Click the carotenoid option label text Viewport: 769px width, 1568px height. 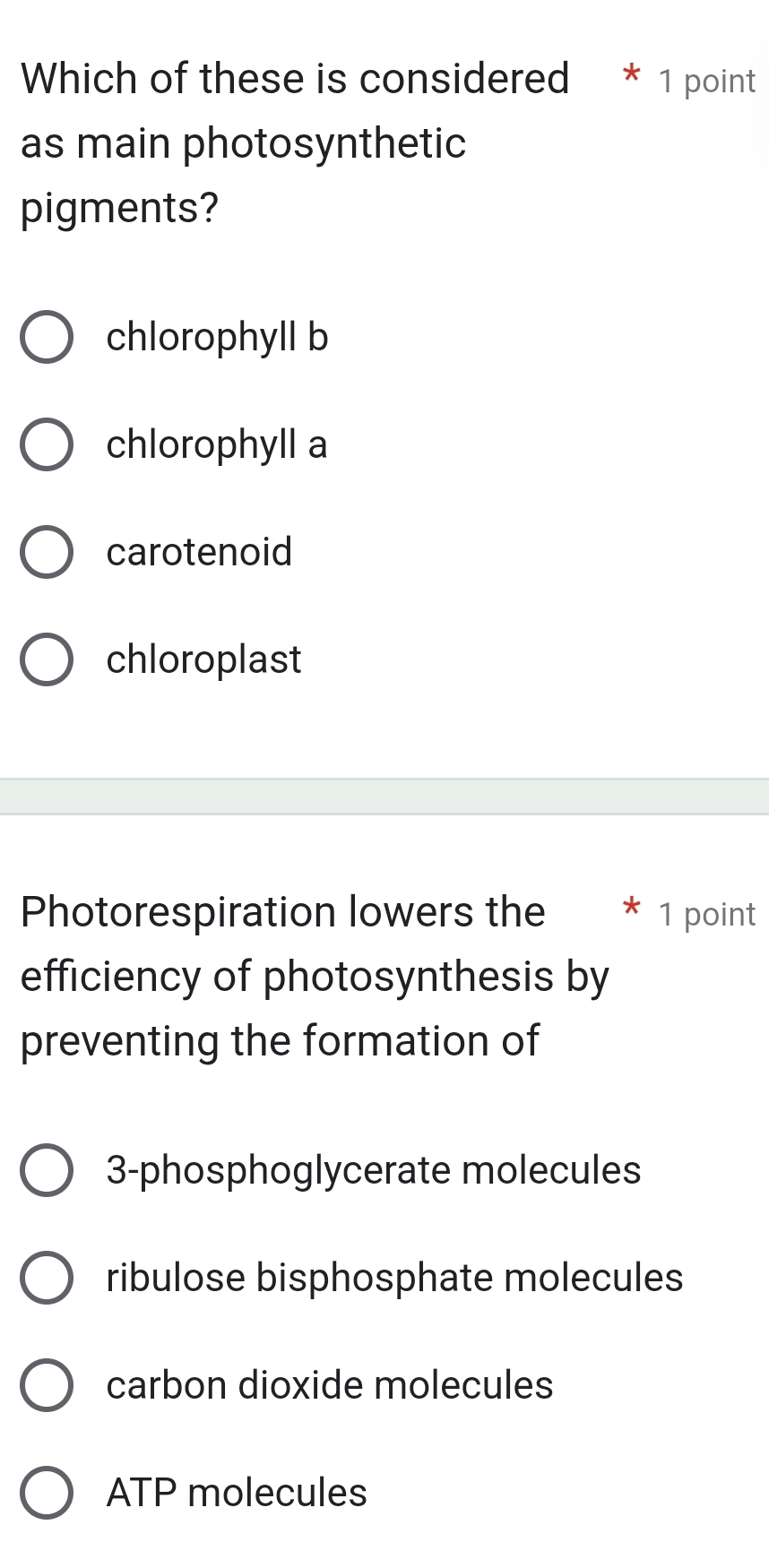click(x=199, y=552)
